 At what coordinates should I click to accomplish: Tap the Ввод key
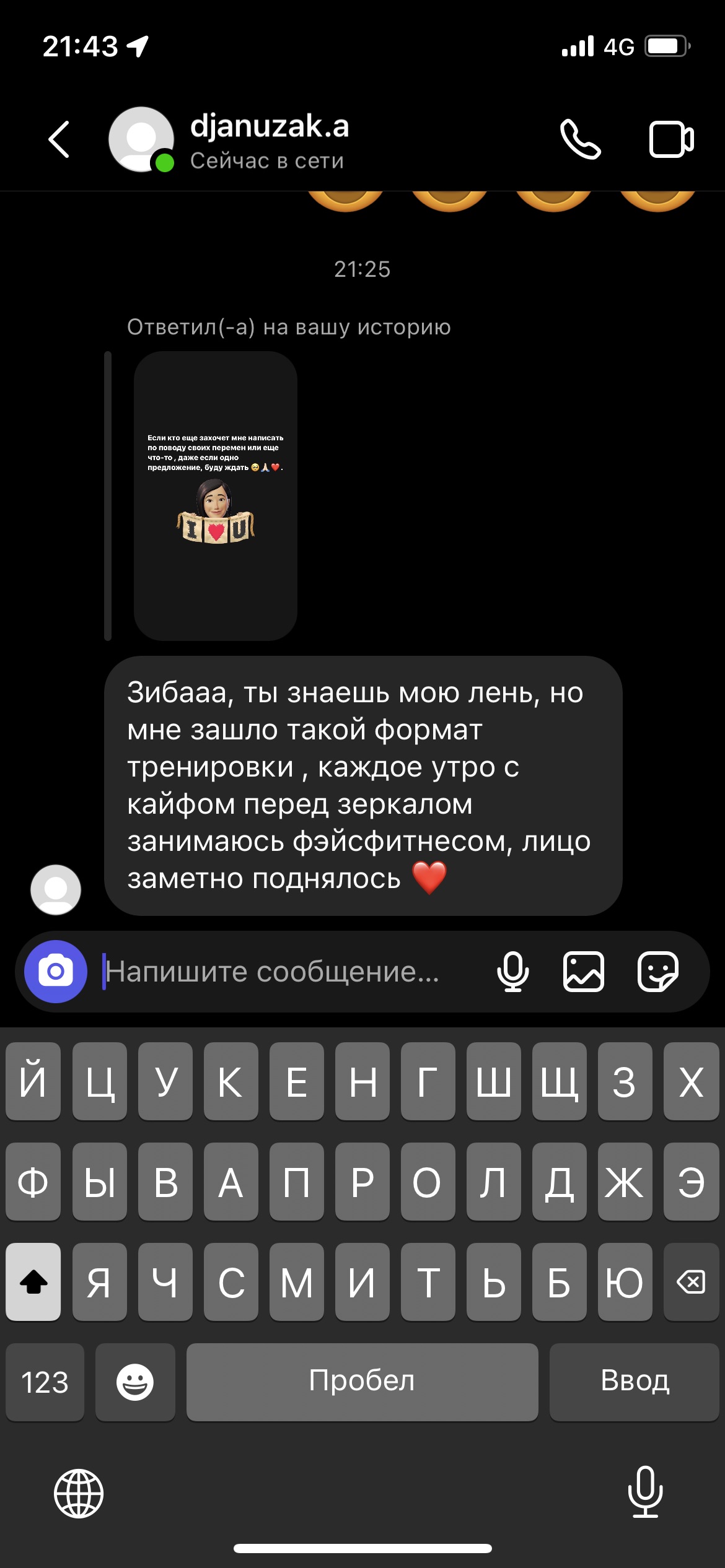[635, 1382]
